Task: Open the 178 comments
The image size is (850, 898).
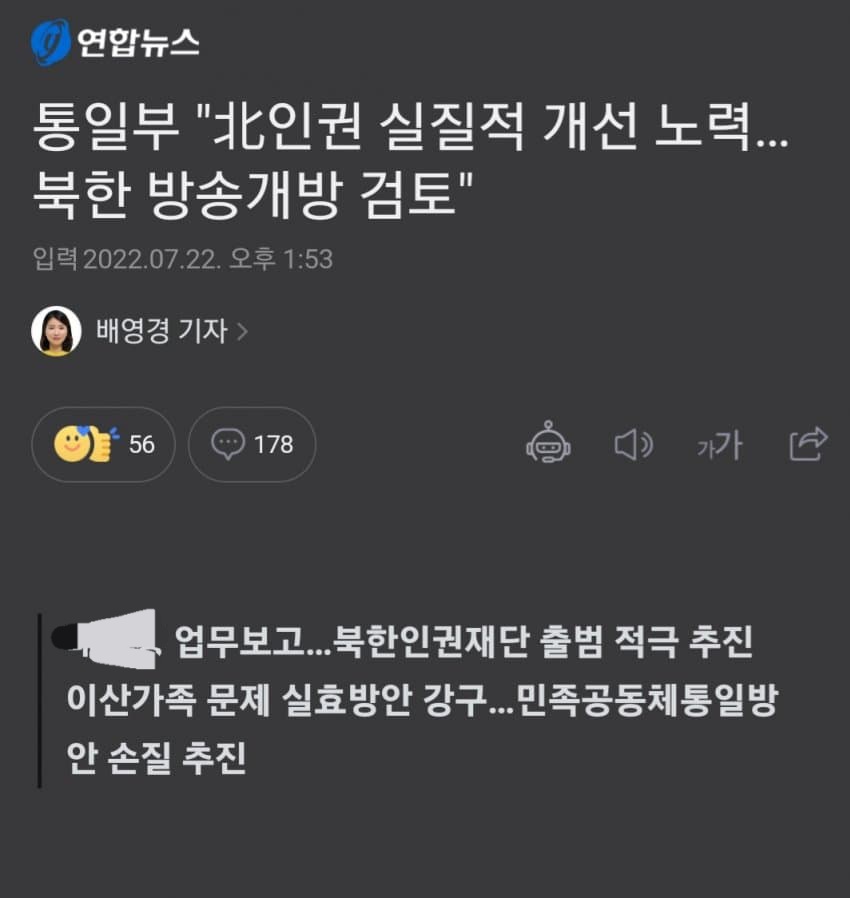Action: tap(252, 444)
